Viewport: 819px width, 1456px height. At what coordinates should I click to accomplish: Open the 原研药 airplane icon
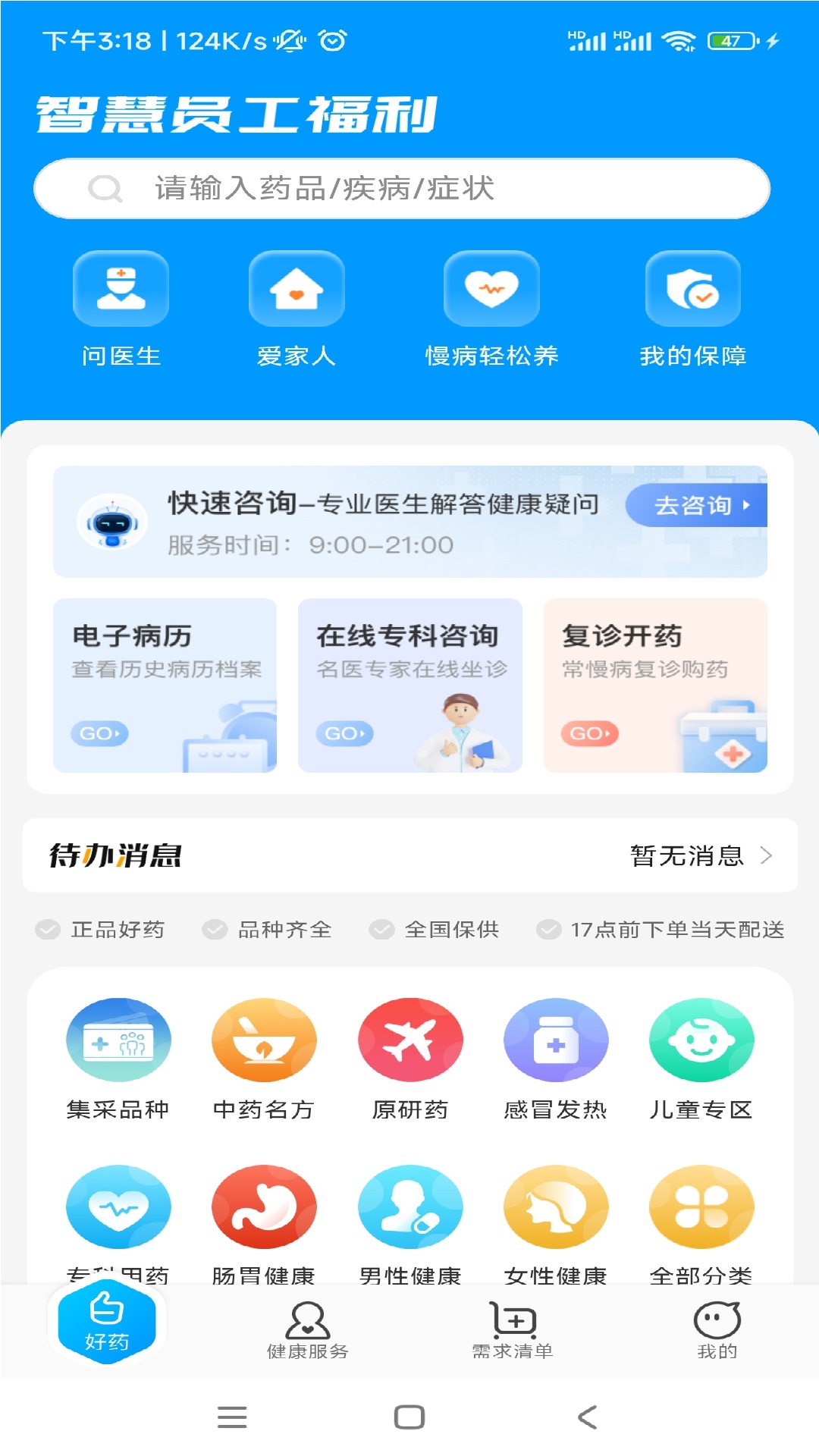tap(409, 1040)
